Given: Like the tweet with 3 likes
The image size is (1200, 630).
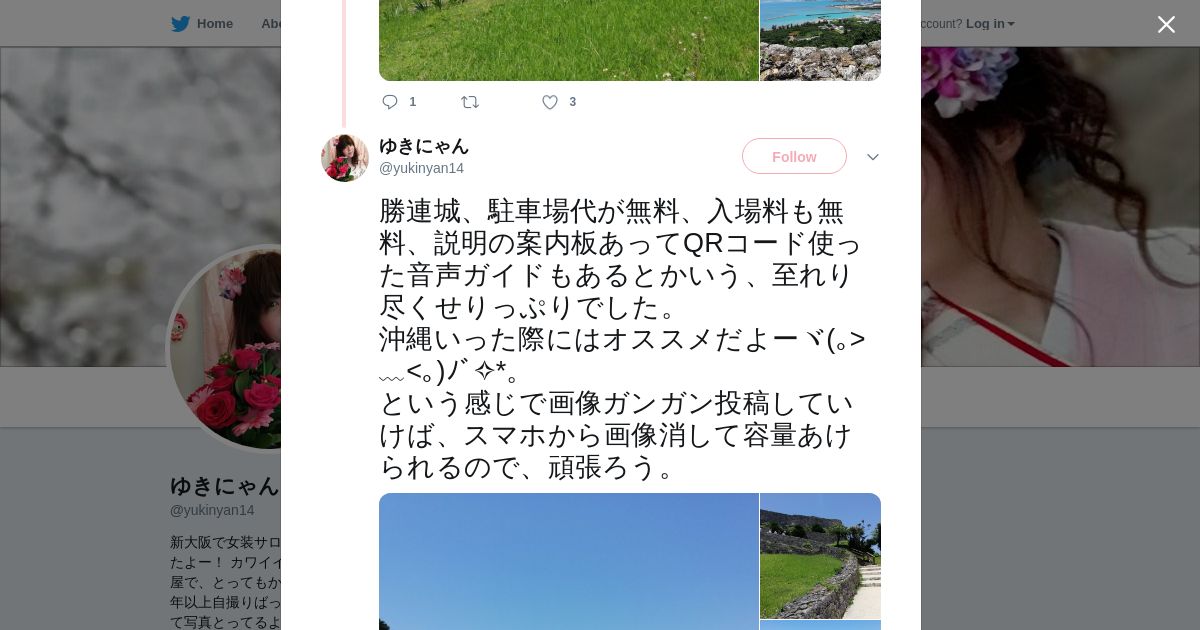Looking at the screenshot, I should (550, 102).
